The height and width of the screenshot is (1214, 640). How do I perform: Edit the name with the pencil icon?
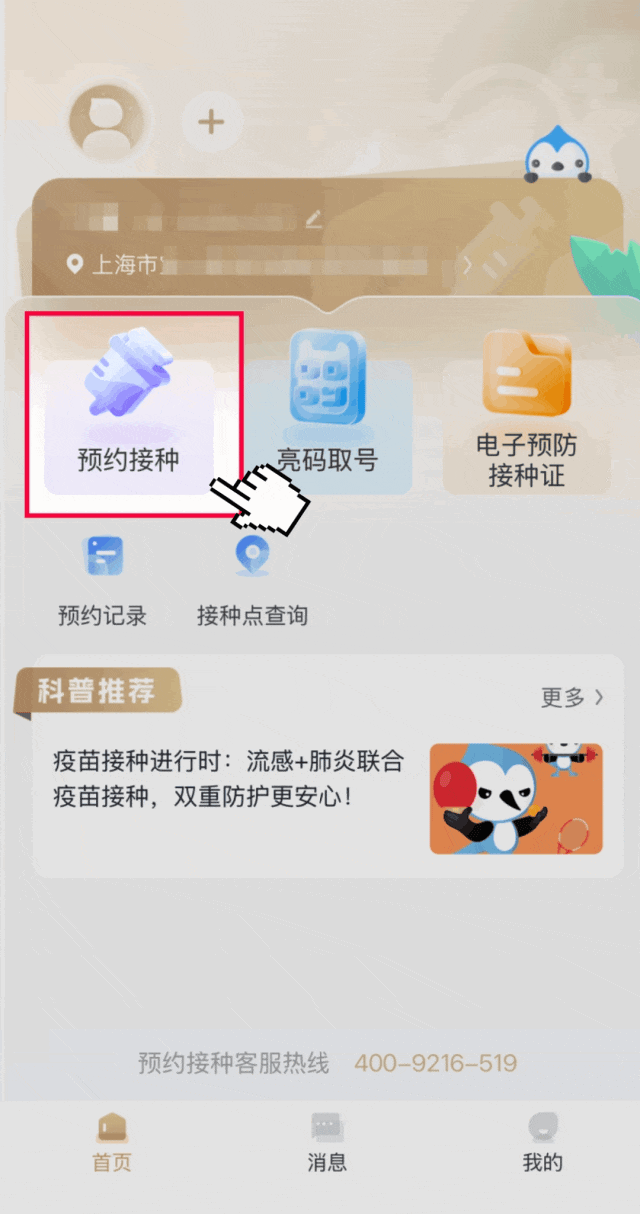[314, 218]
